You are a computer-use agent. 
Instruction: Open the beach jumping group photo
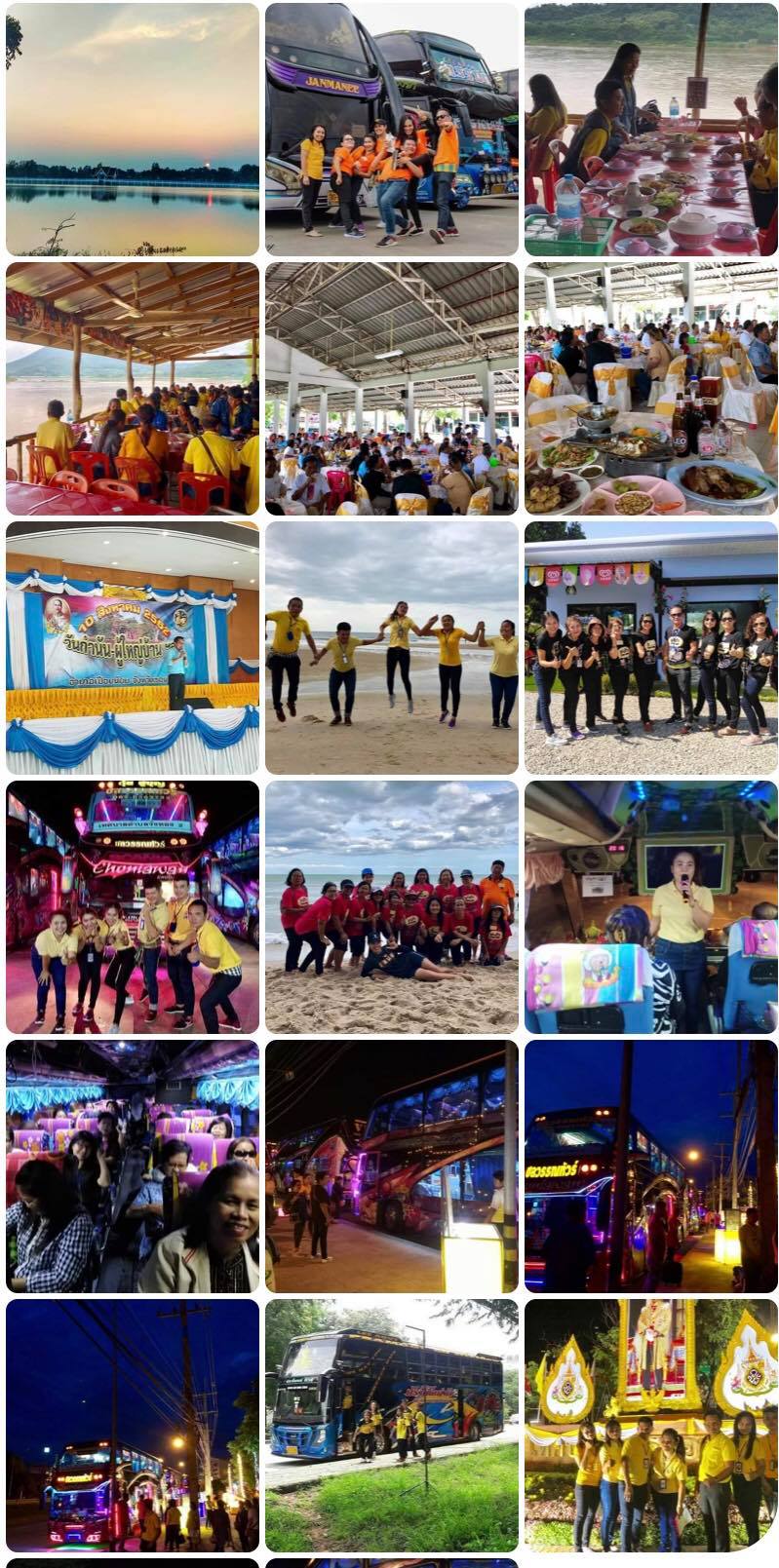(392, 647)
